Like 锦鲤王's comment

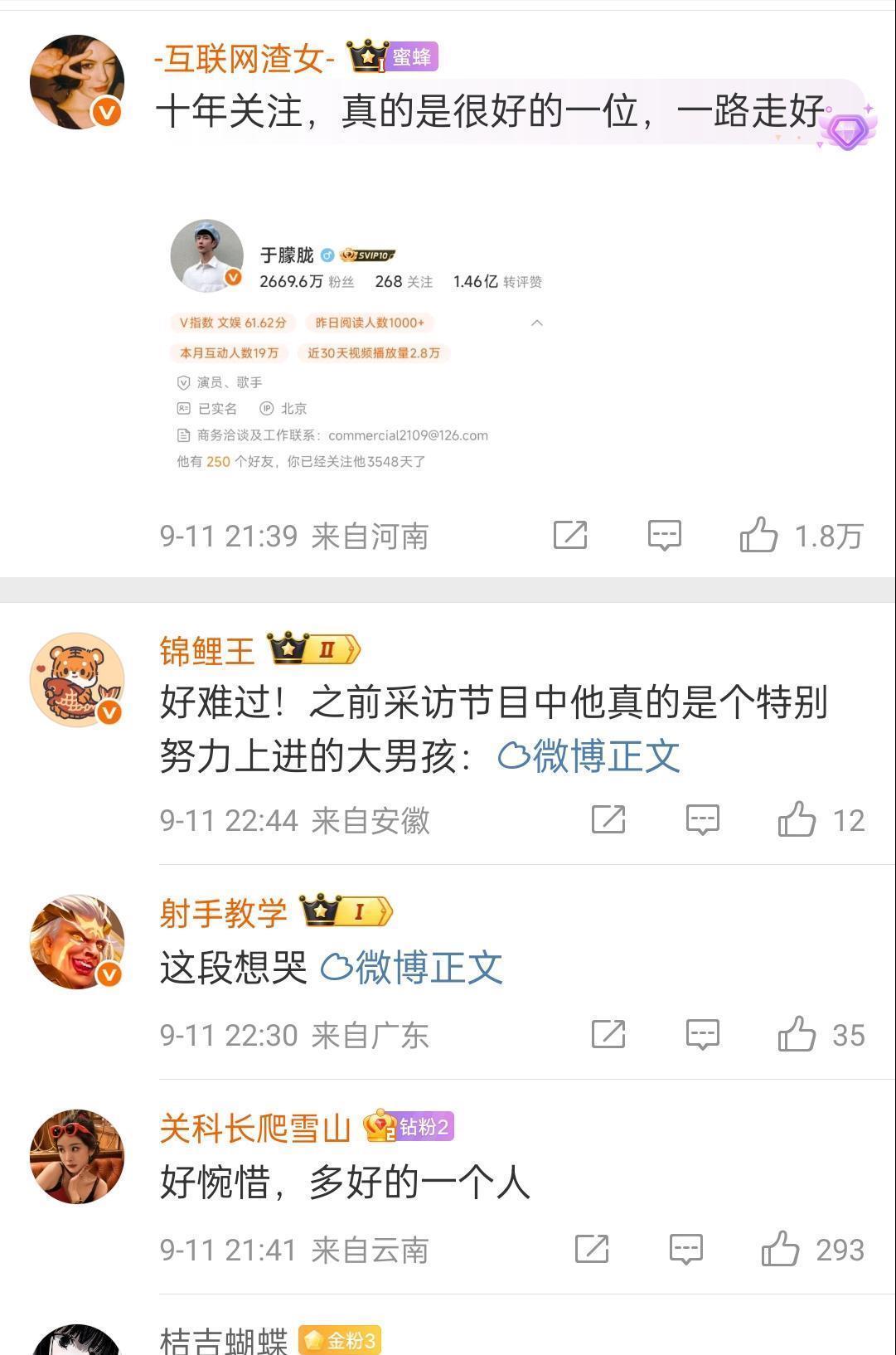pyautogui.click(x=797, y=819)
